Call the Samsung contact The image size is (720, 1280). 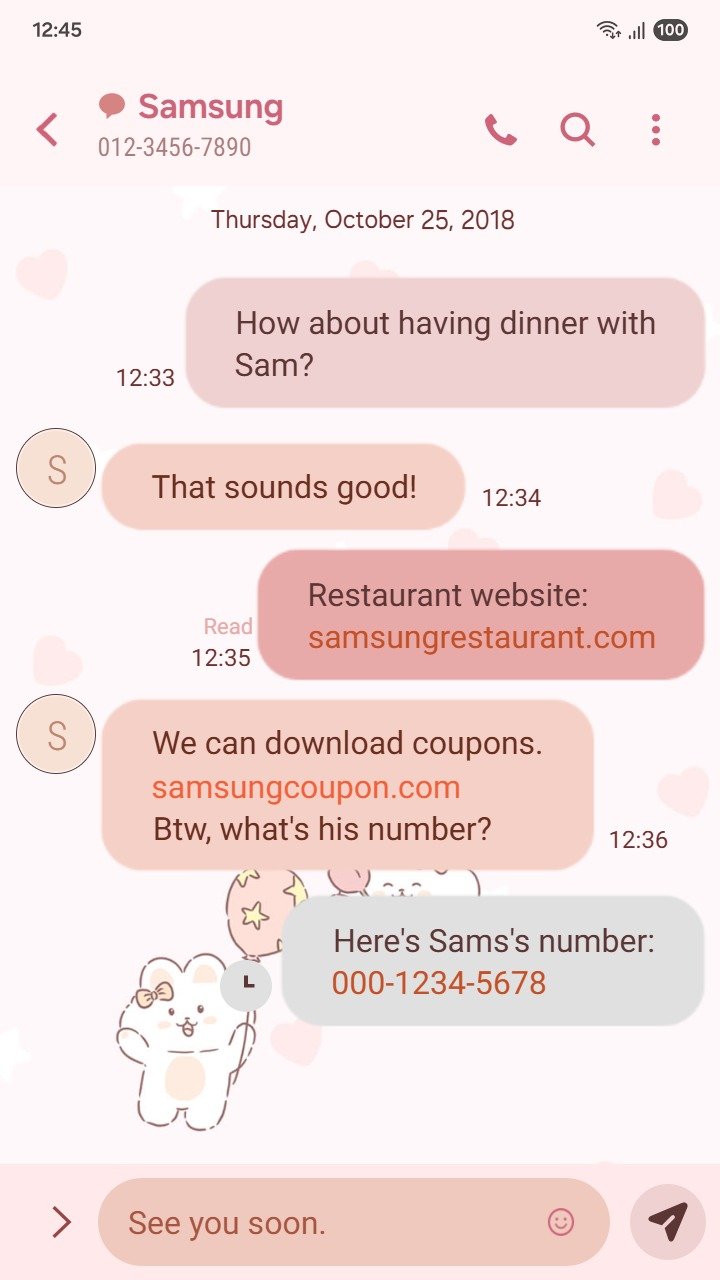click(500, 129)
